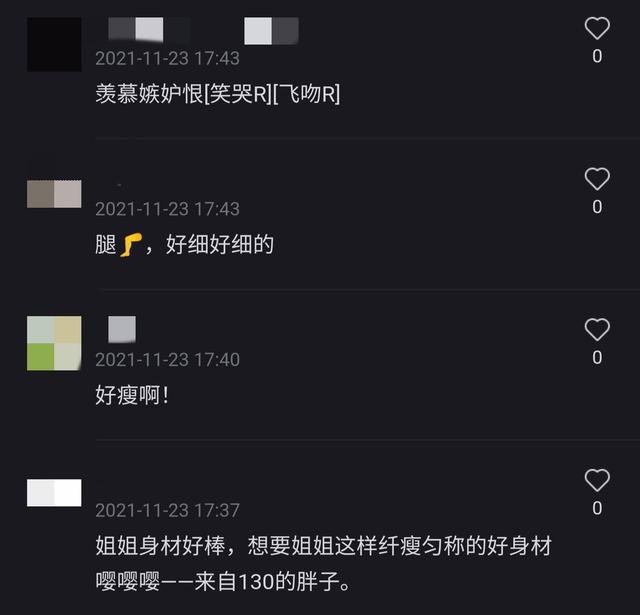
Task: Open avatar of the '羡慕嫉妒恨' commenter
Action: [x=54, y=44]
